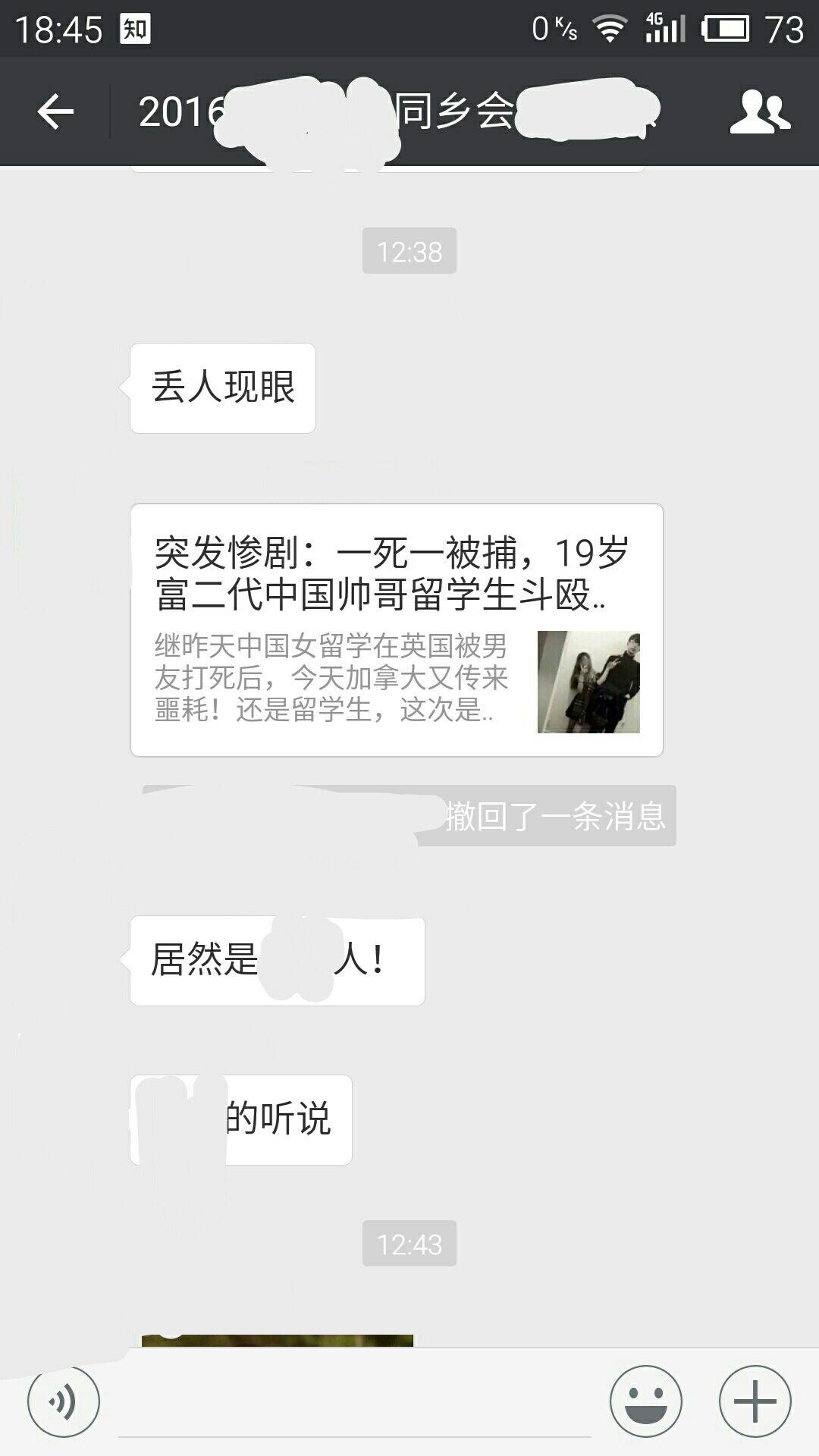This screenshot has height=1456, width=819.
Task: Tap the 12:38 timestamp label
Action: pyautogui.click(x=409, y=250)
